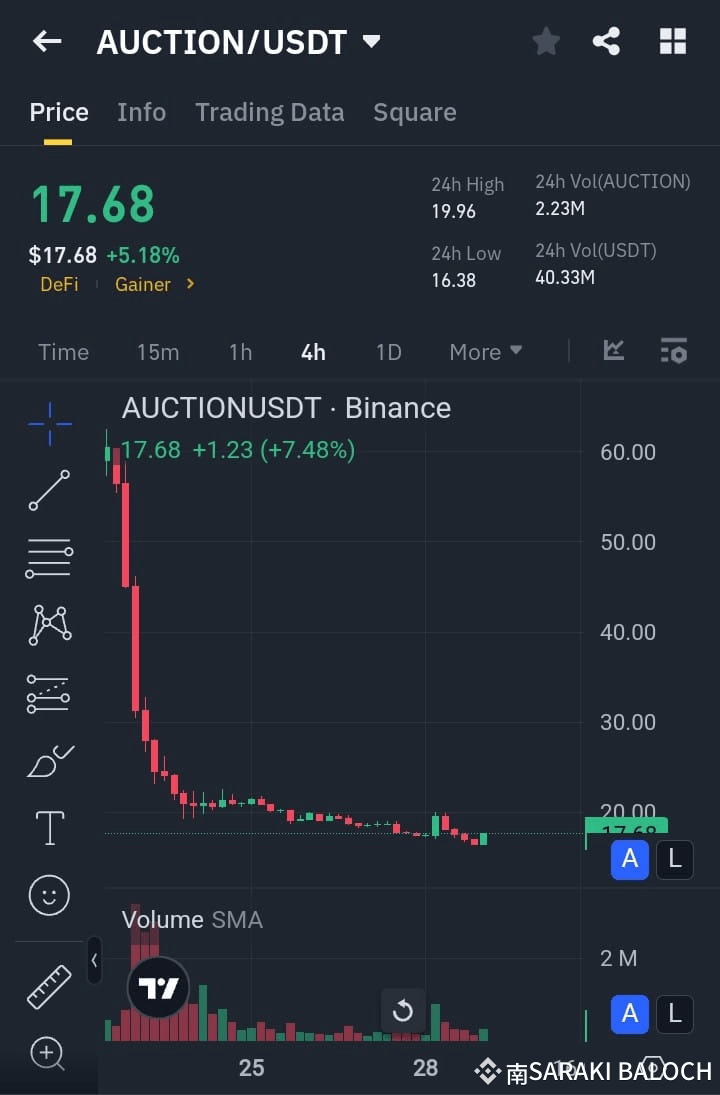Open the text annotation tool
The height and width of the screenshot is (1095, 720).
pos(48,828)
